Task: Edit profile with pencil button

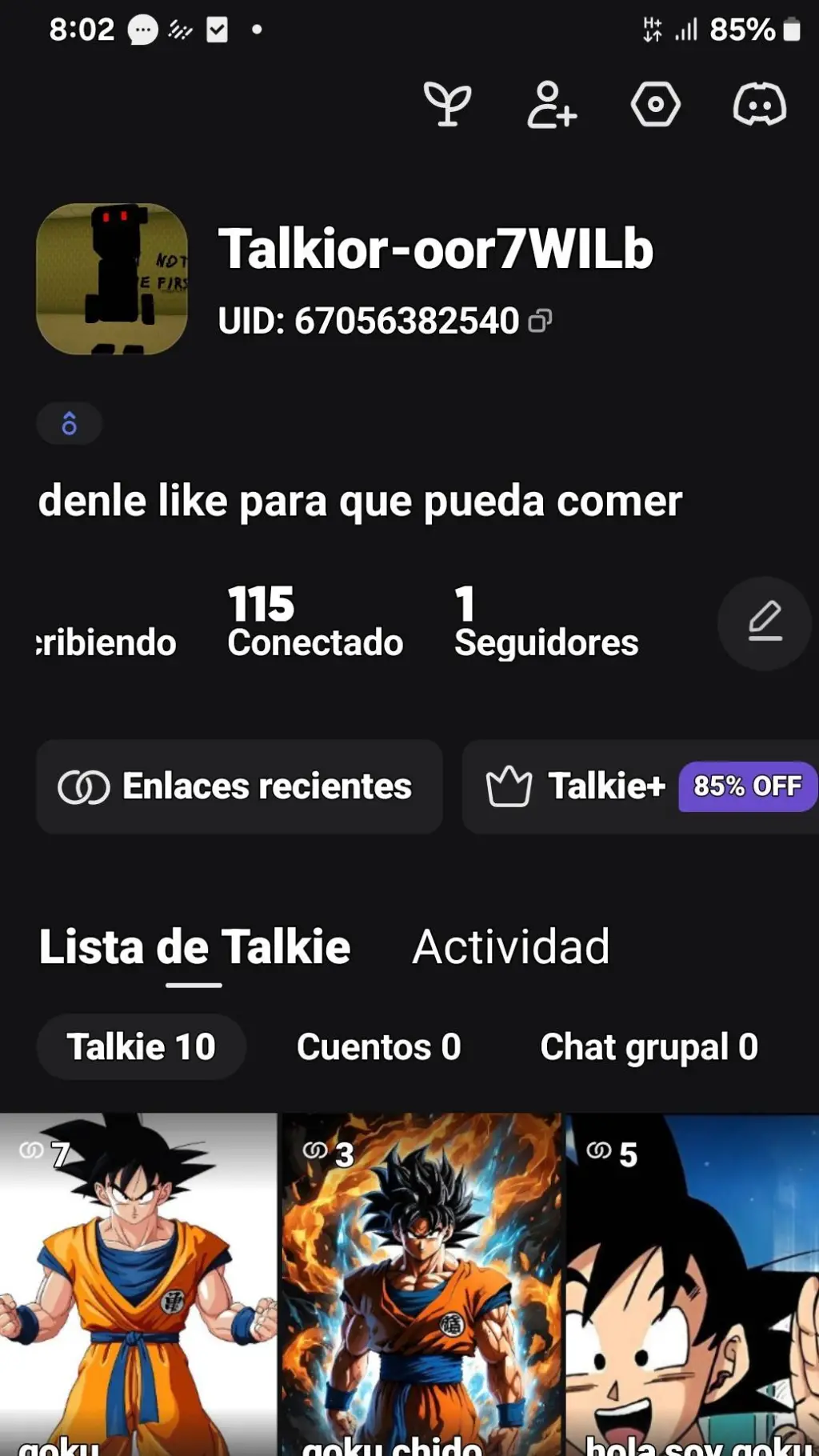Action: (764, 623)
